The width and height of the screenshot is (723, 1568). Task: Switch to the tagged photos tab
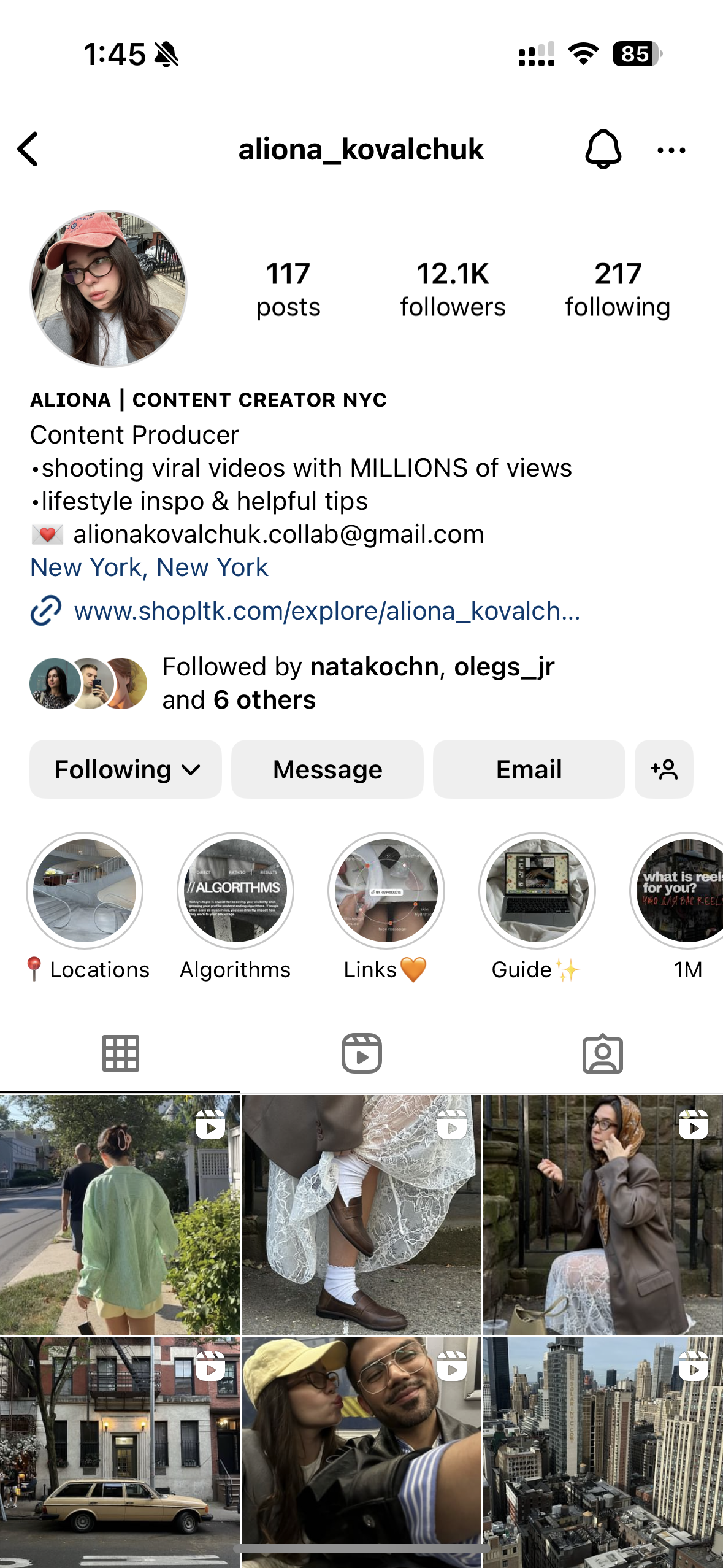(x=603, y=1054)
